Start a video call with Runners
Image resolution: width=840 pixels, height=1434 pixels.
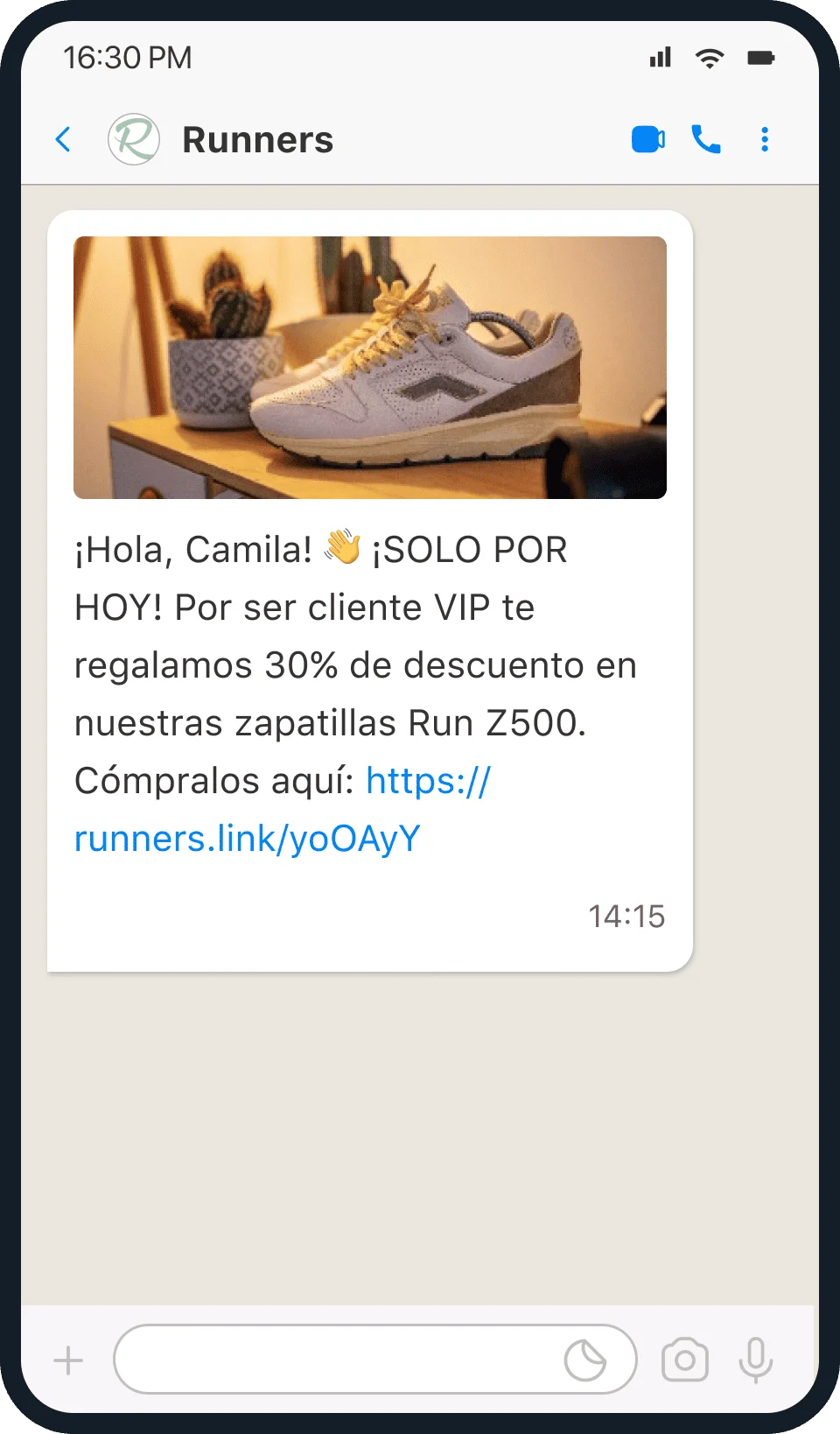pyautogui.click(x=647, y=139)
